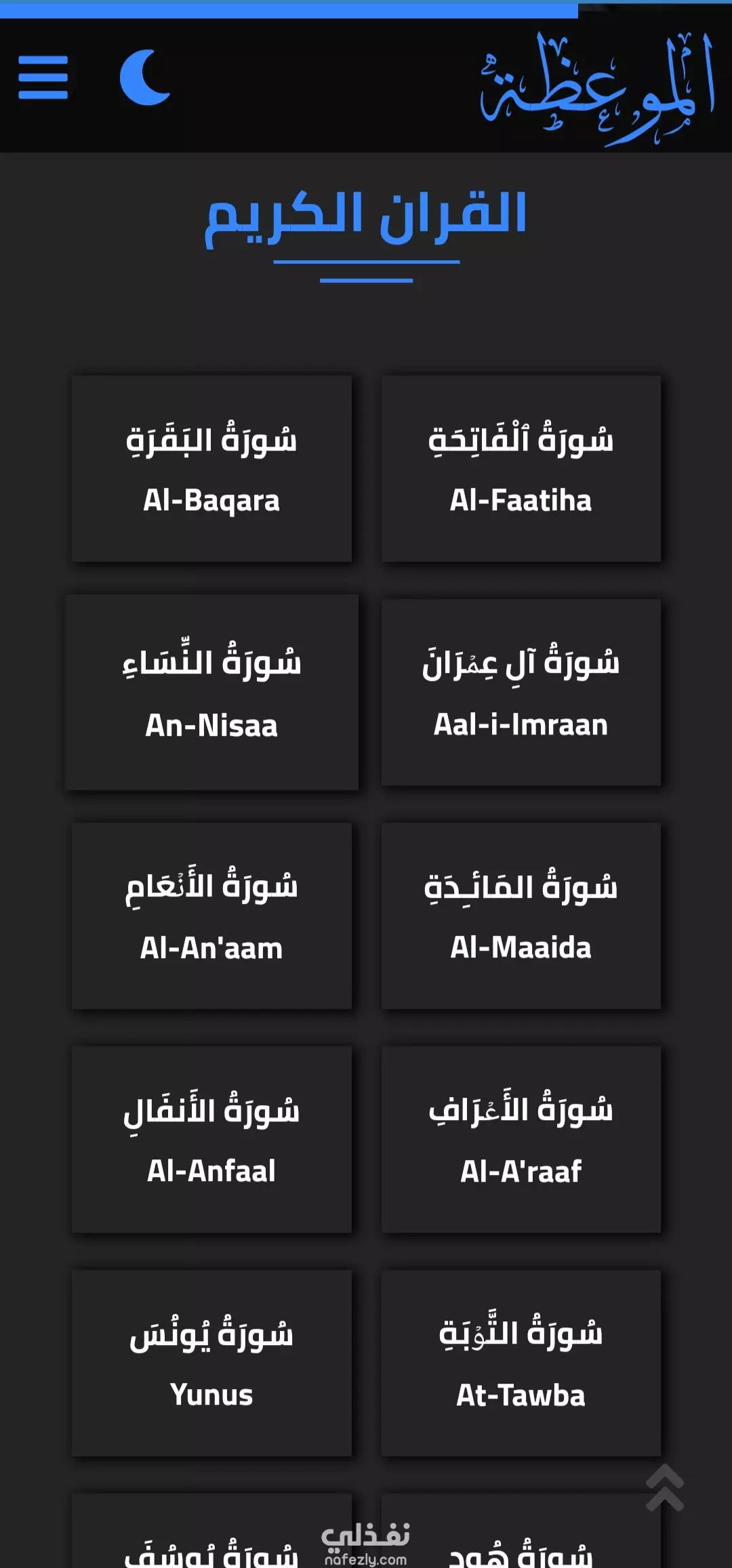Screen dimensions: 732x1568
Task: Open Surah Al-Baqara
Action: click(211, 468)
